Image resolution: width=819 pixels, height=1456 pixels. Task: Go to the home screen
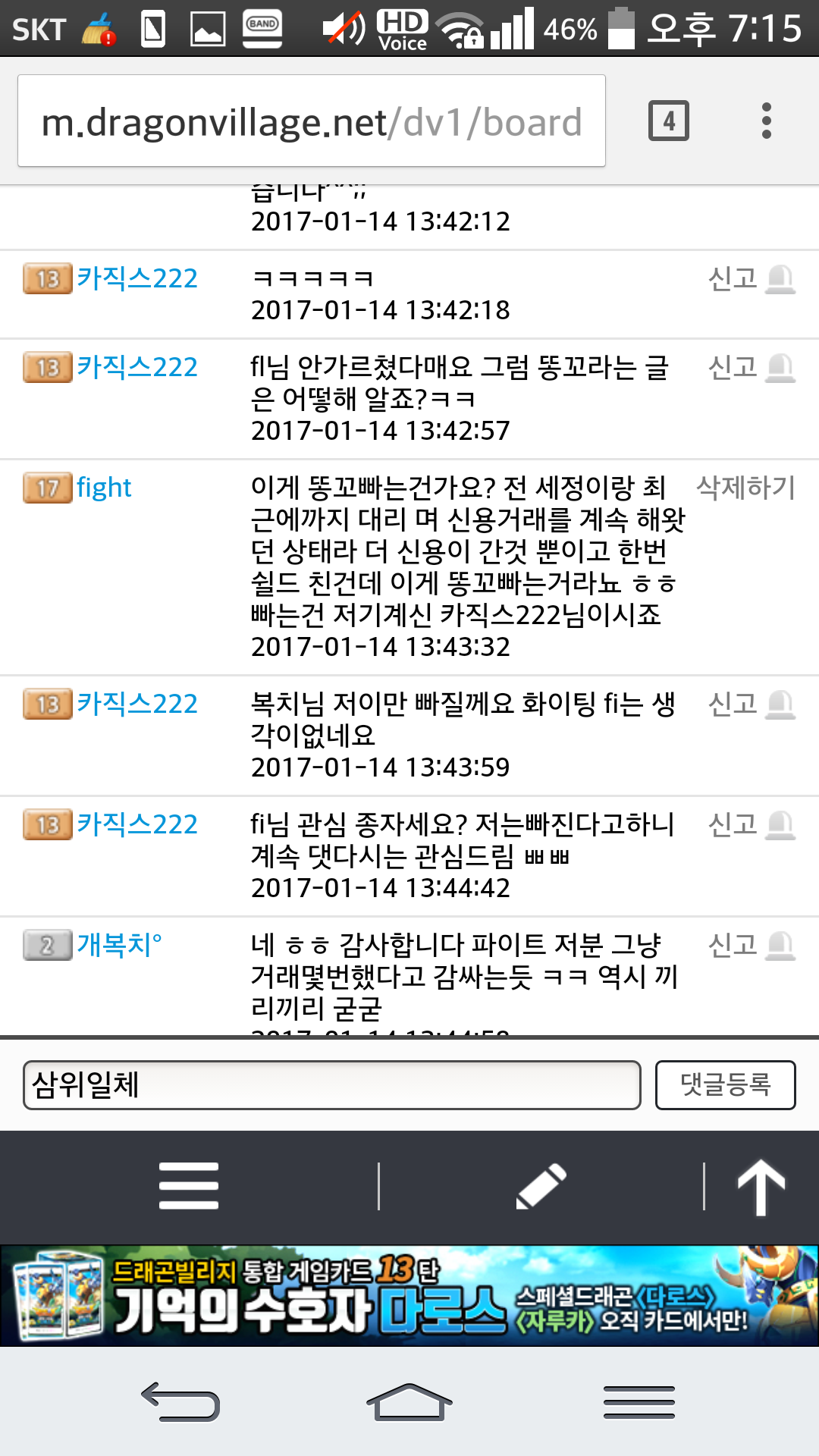[x=409, y=1402]
